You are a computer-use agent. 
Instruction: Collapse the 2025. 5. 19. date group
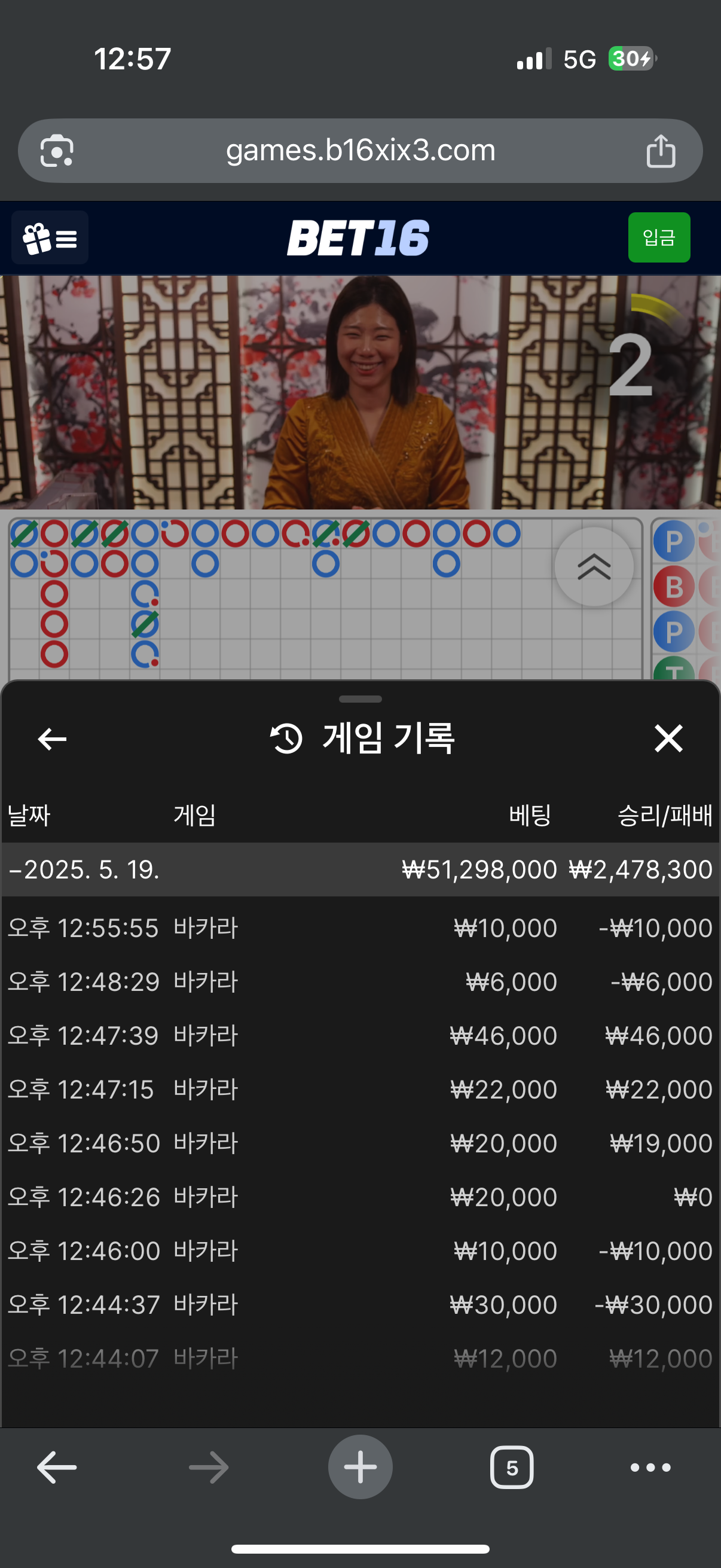tap(85, 870)
